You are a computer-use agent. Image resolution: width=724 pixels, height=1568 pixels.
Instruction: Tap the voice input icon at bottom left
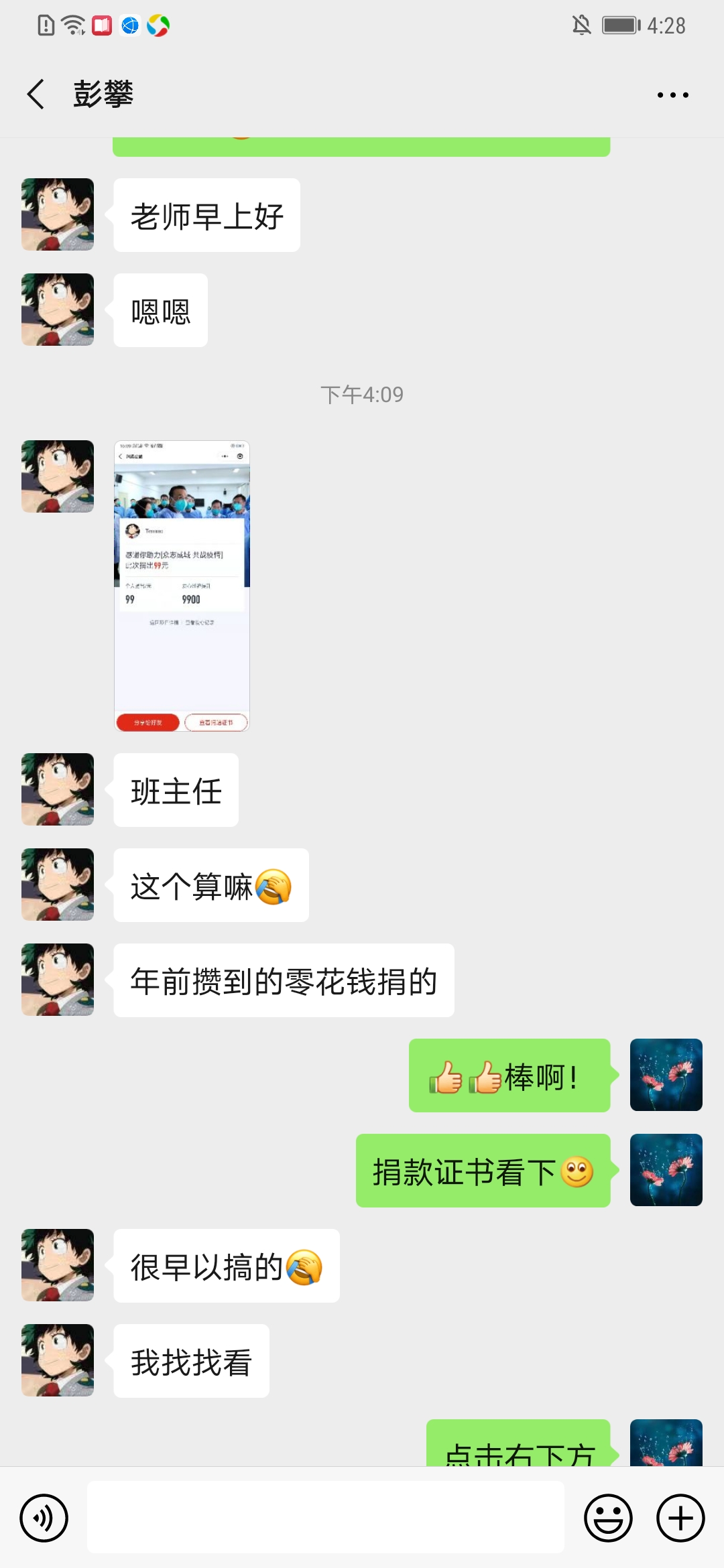coord(43,1516)
